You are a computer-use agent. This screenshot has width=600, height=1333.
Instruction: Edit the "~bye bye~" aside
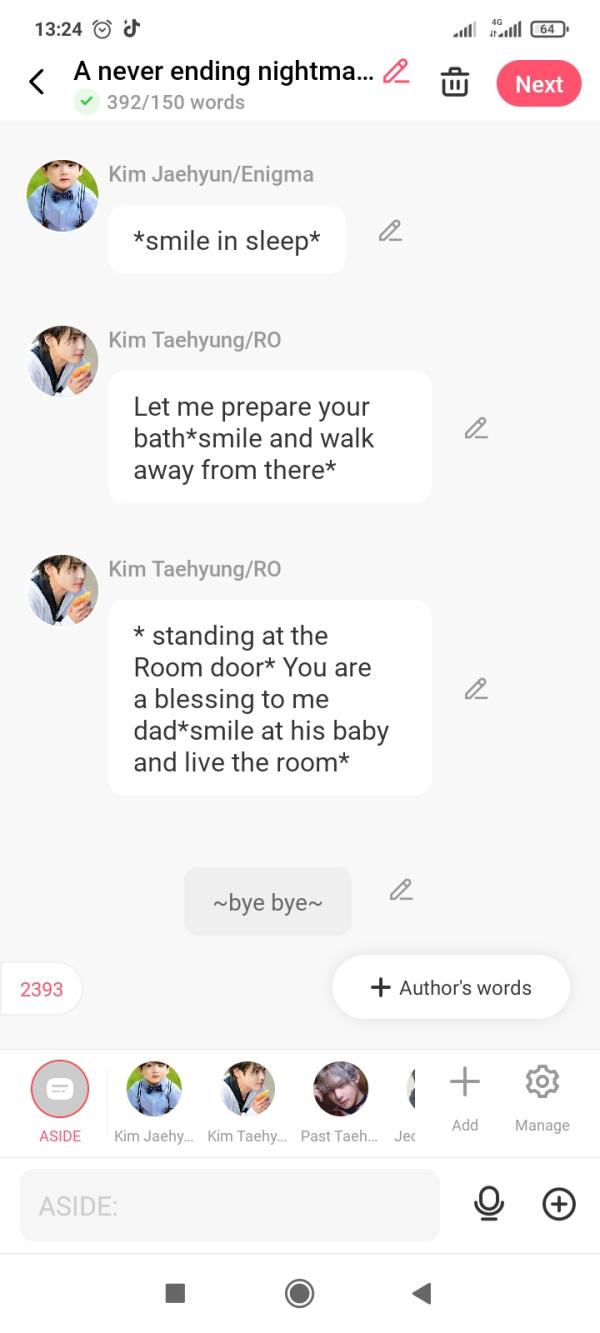(x=401, y=890)
